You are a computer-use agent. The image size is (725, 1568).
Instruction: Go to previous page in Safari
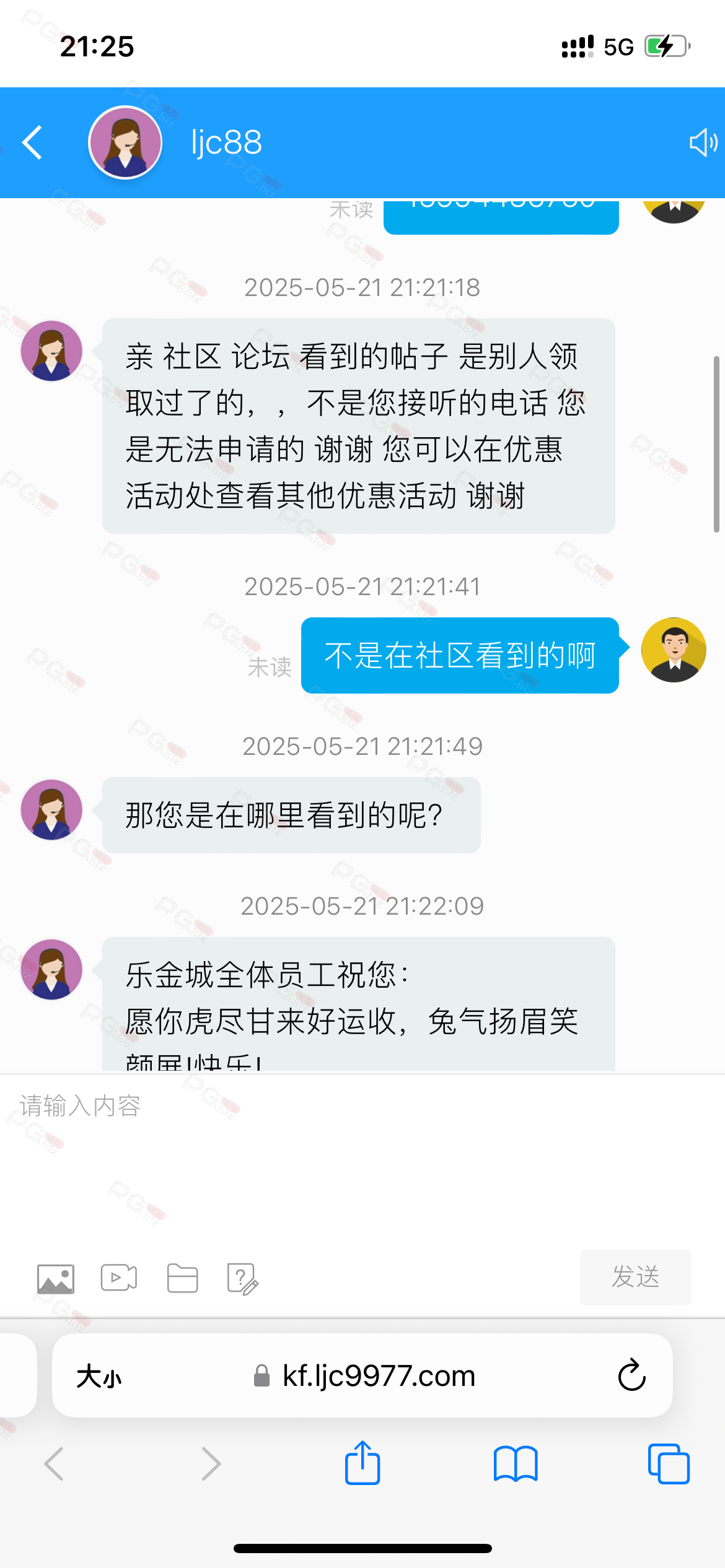point(55,1464)
